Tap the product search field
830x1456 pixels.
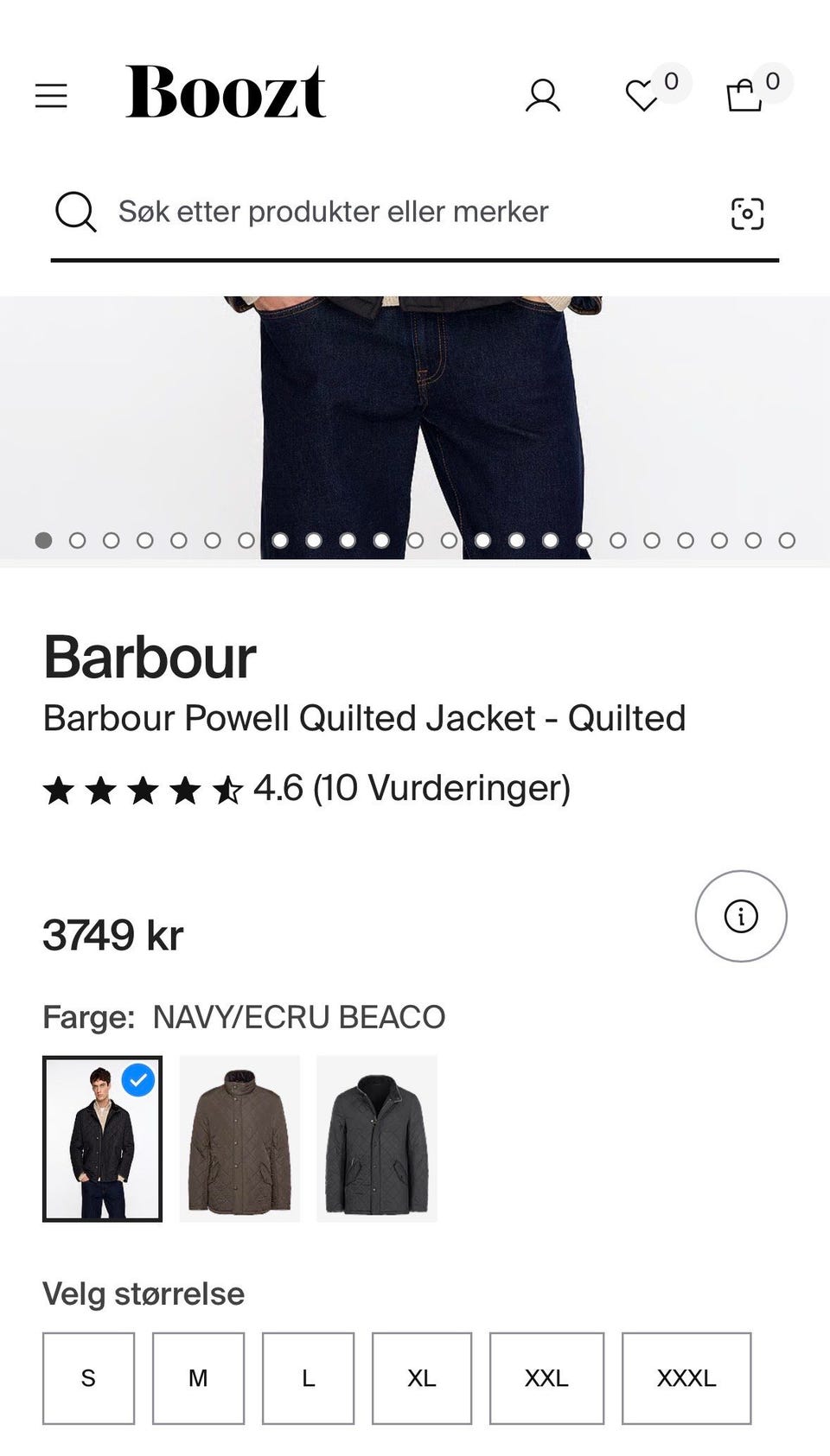click(415, 212)
